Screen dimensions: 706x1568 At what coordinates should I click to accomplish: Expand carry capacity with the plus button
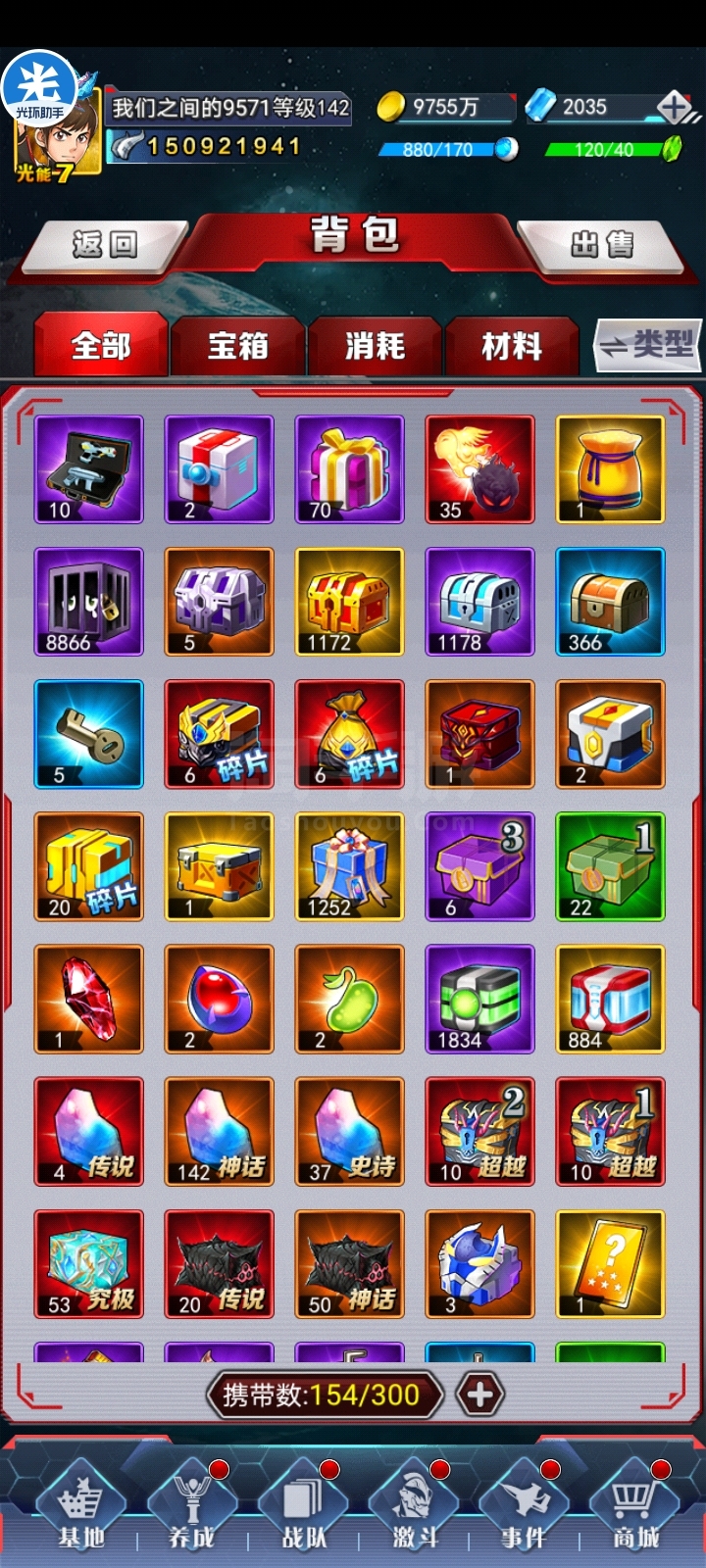pos(479,1395)
